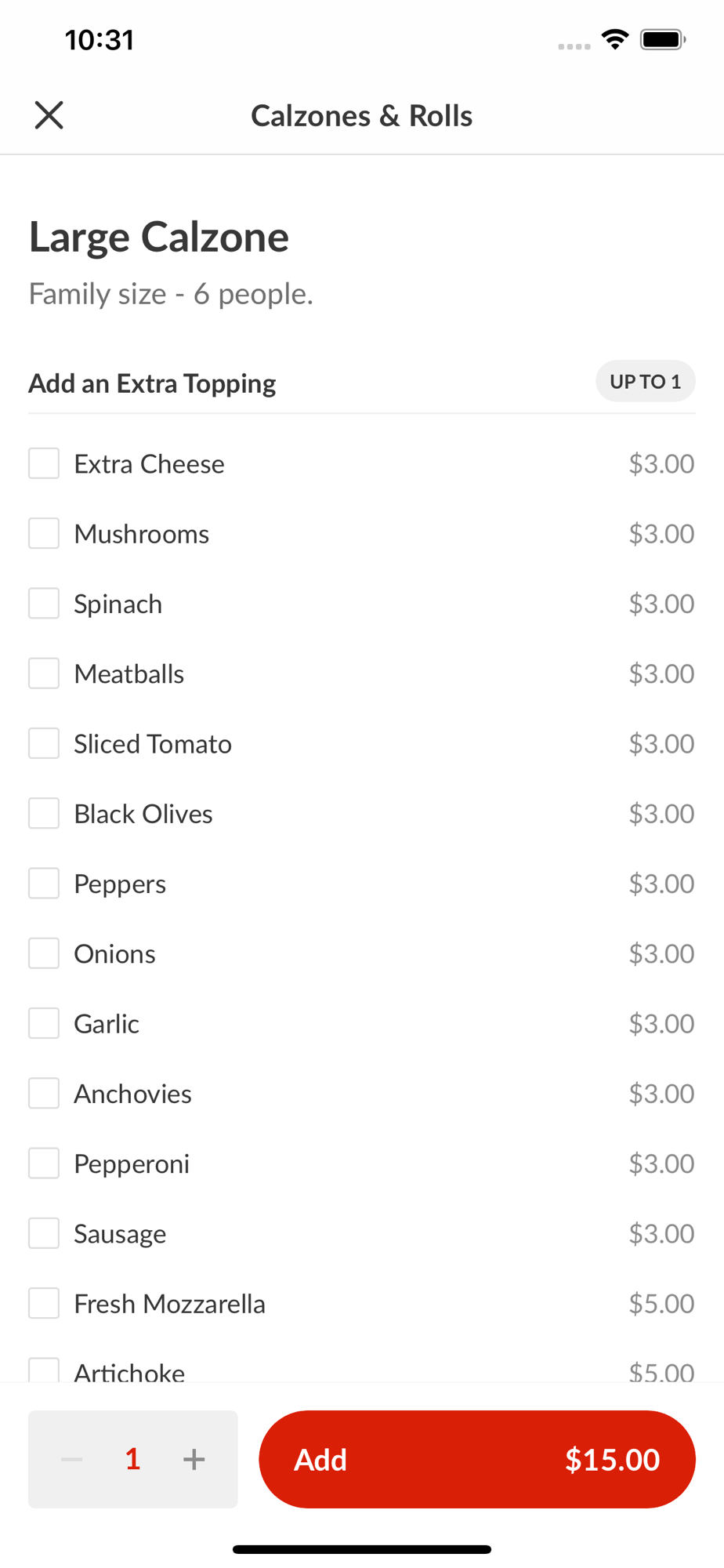Close the Calzones & Rolls item screen
The height and width of the screenshot is (1568, 724).
tap(49, 115)
